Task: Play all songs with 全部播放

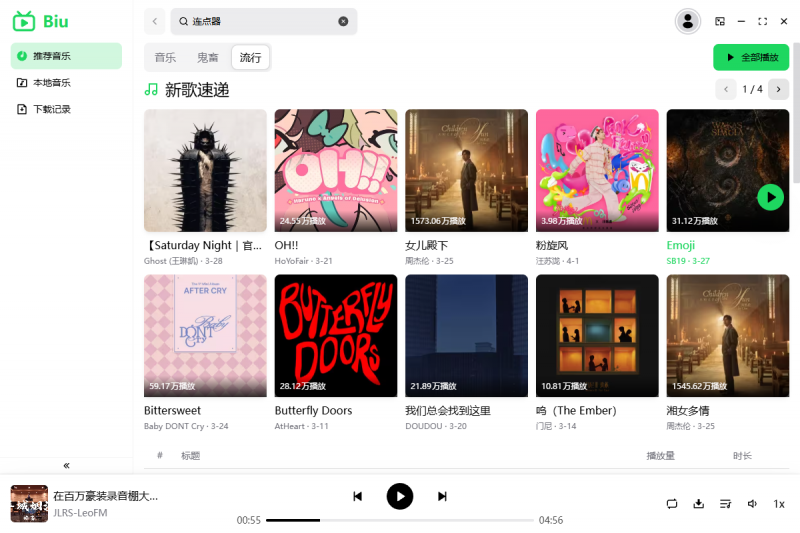Action: [751, 58]
